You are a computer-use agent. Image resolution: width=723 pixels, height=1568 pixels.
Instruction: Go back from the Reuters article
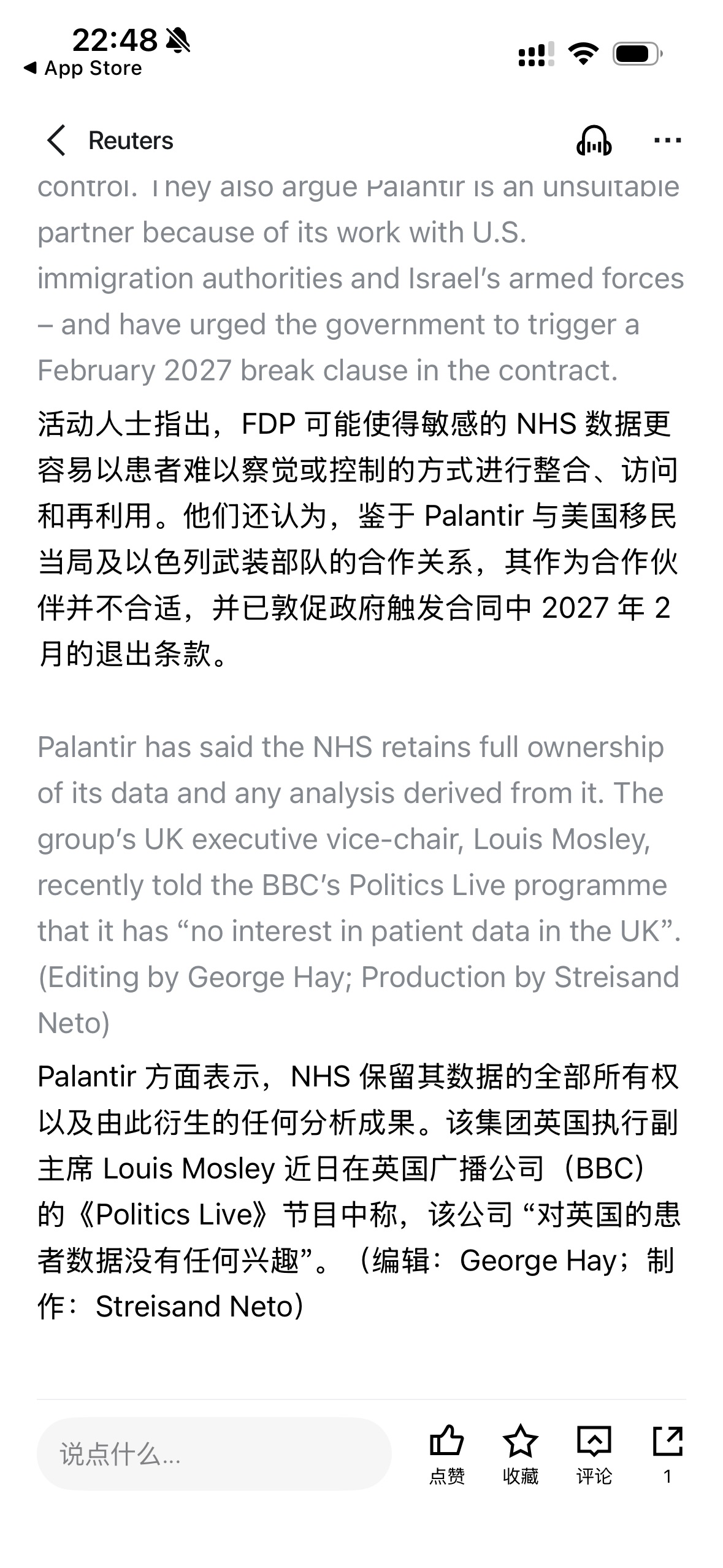pyautogui.click(x=56, y=140)
